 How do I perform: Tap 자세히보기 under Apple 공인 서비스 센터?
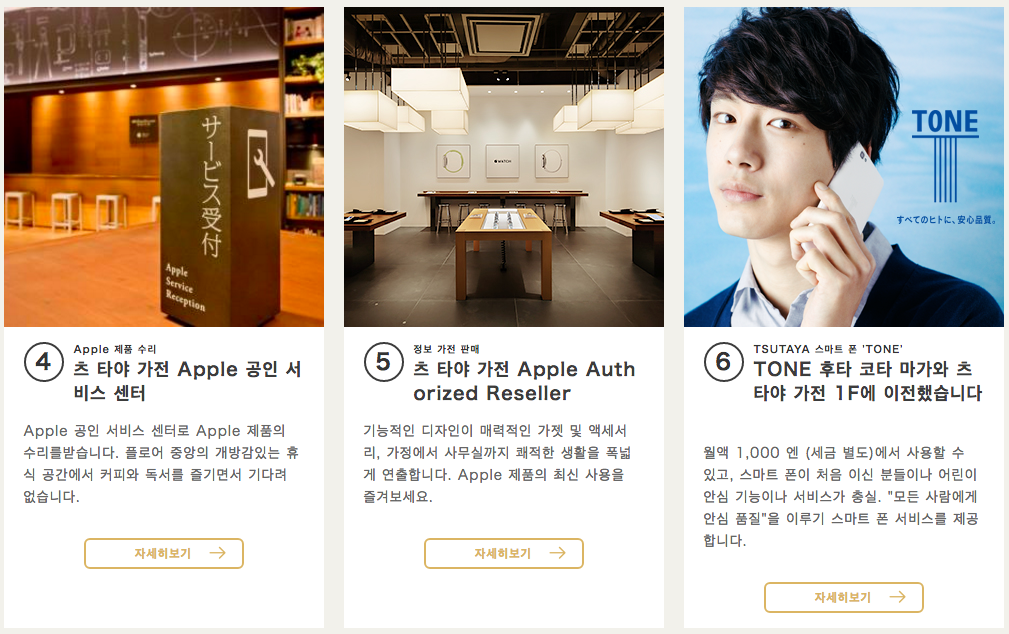click(164, 553)
